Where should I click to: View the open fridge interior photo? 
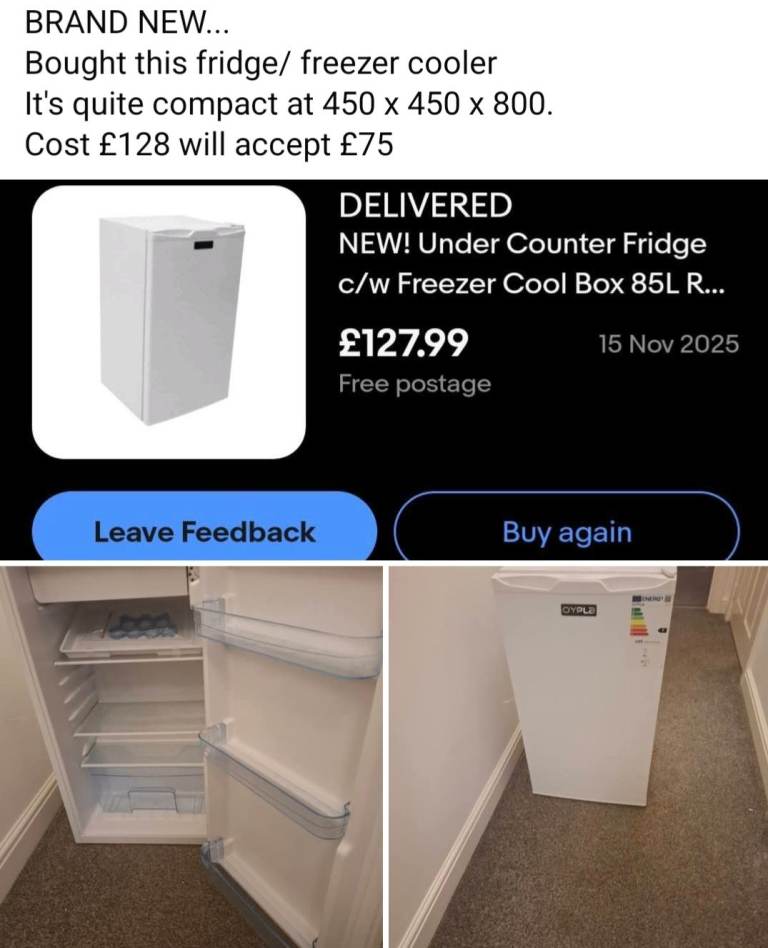coord(191,756)
